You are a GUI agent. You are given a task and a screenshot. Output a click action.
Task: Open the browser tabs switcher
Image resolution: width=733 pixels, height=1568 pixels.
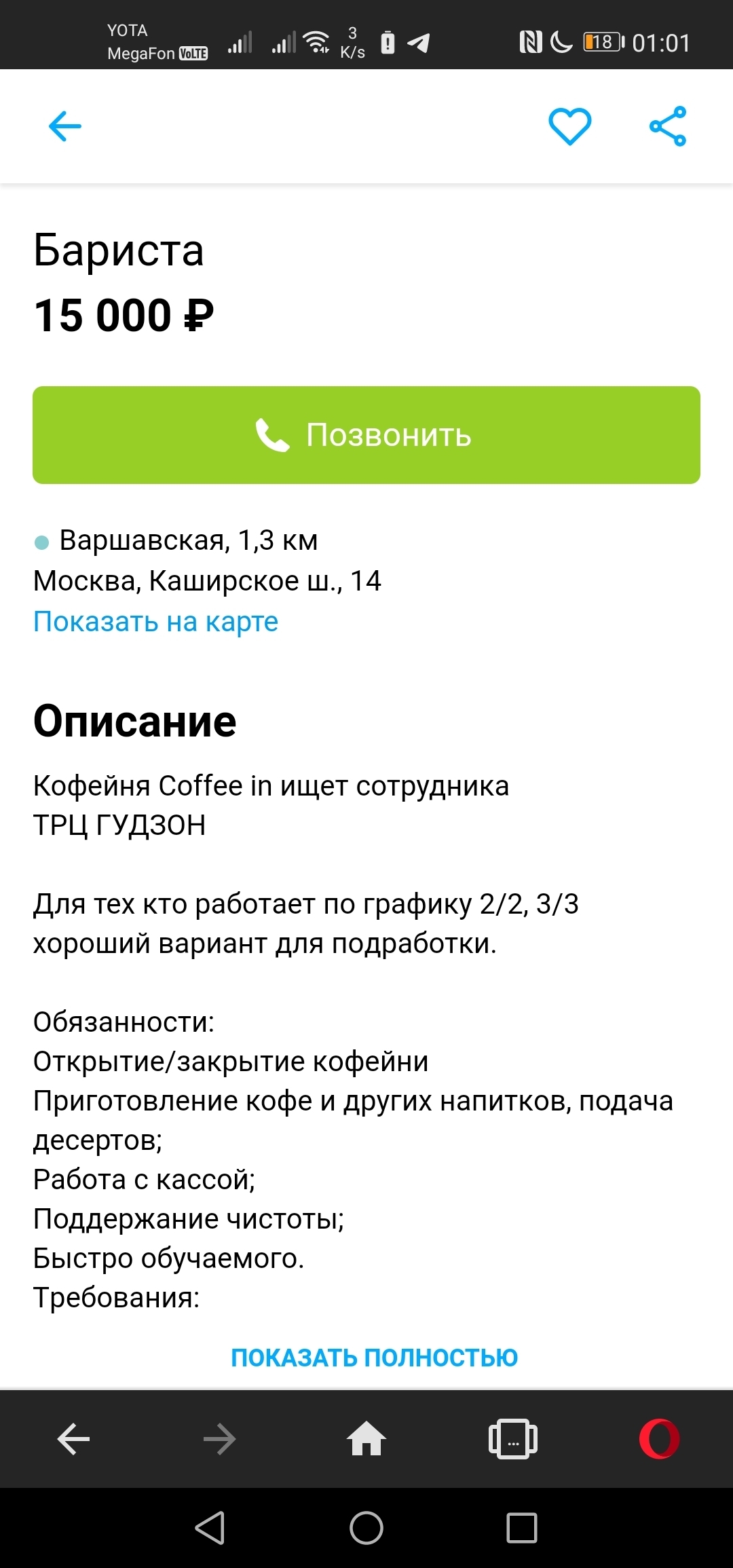pyautogui.click(x=513, y=1439)
